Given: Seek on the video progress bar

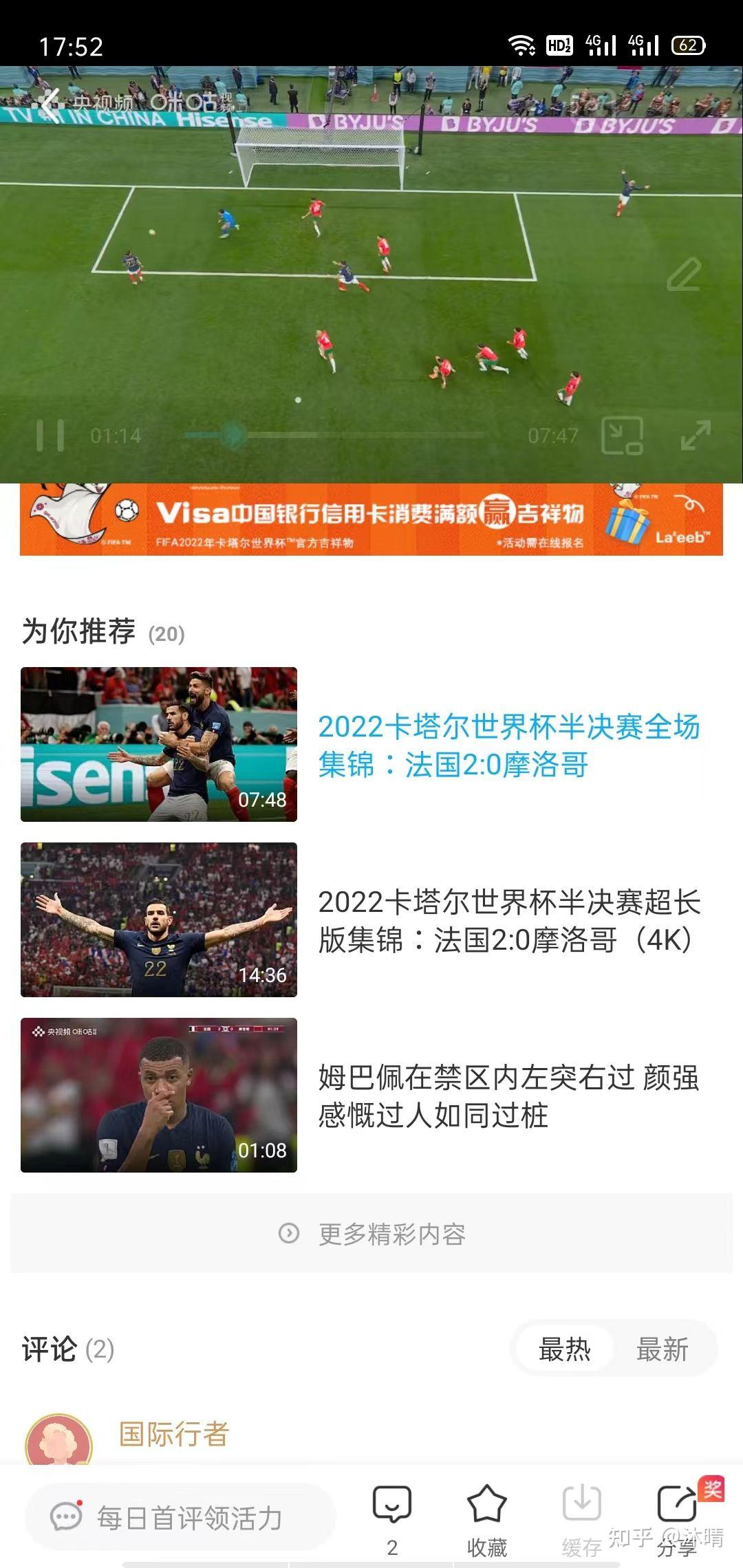Looking at the screenshot, I should [x=334, y=435].
